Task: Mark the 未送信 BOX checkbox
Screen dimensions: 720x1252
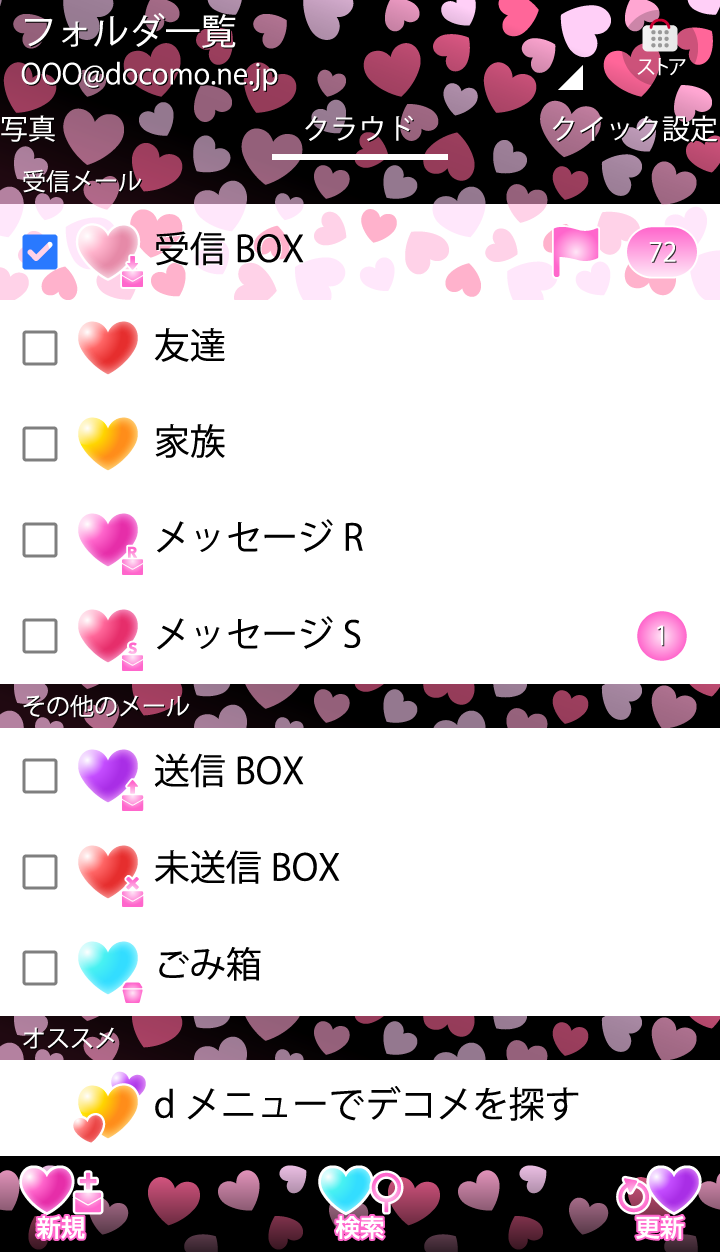Action: pos(40,872)
